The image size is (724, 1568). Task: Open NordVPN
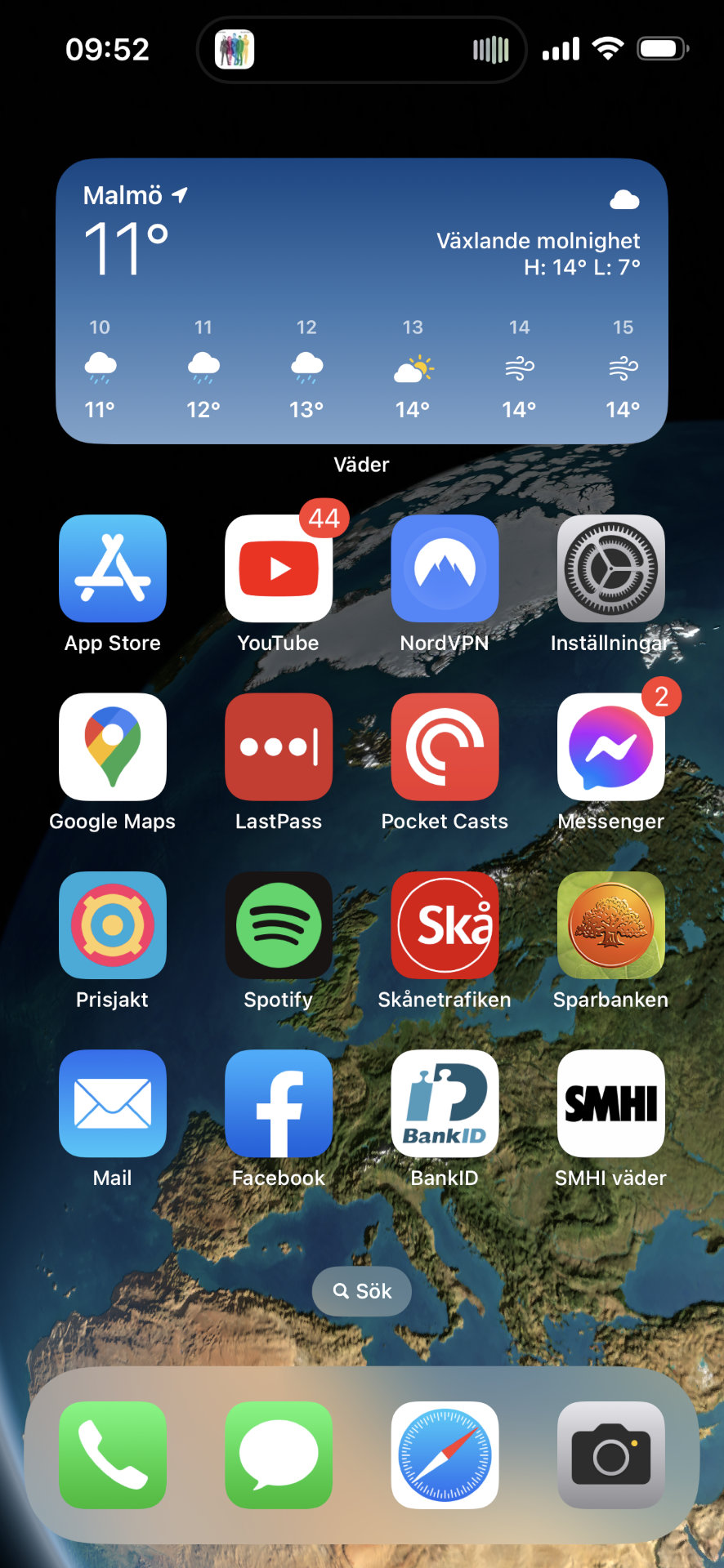(x=445, y=568)
